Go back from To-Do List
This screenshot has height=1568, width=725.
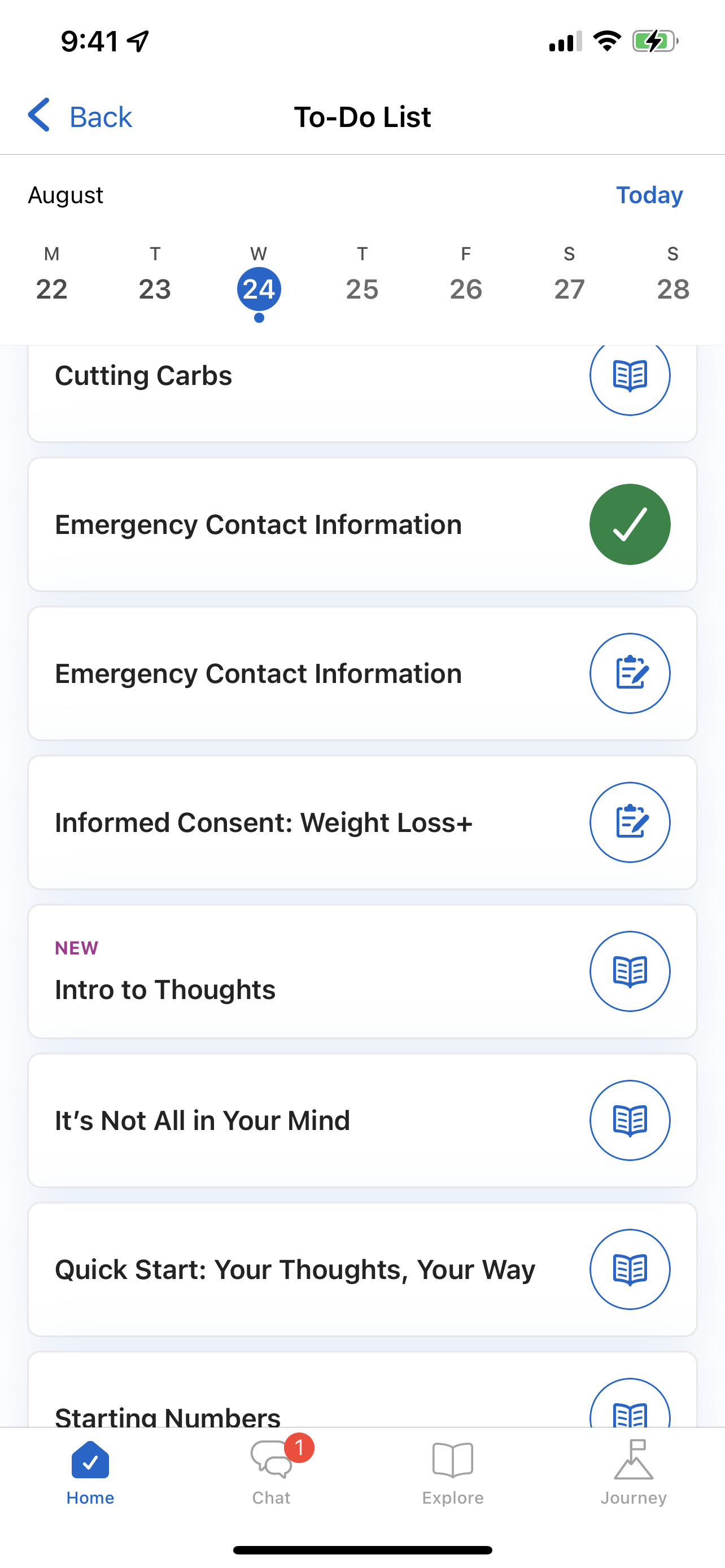point(80,116)
